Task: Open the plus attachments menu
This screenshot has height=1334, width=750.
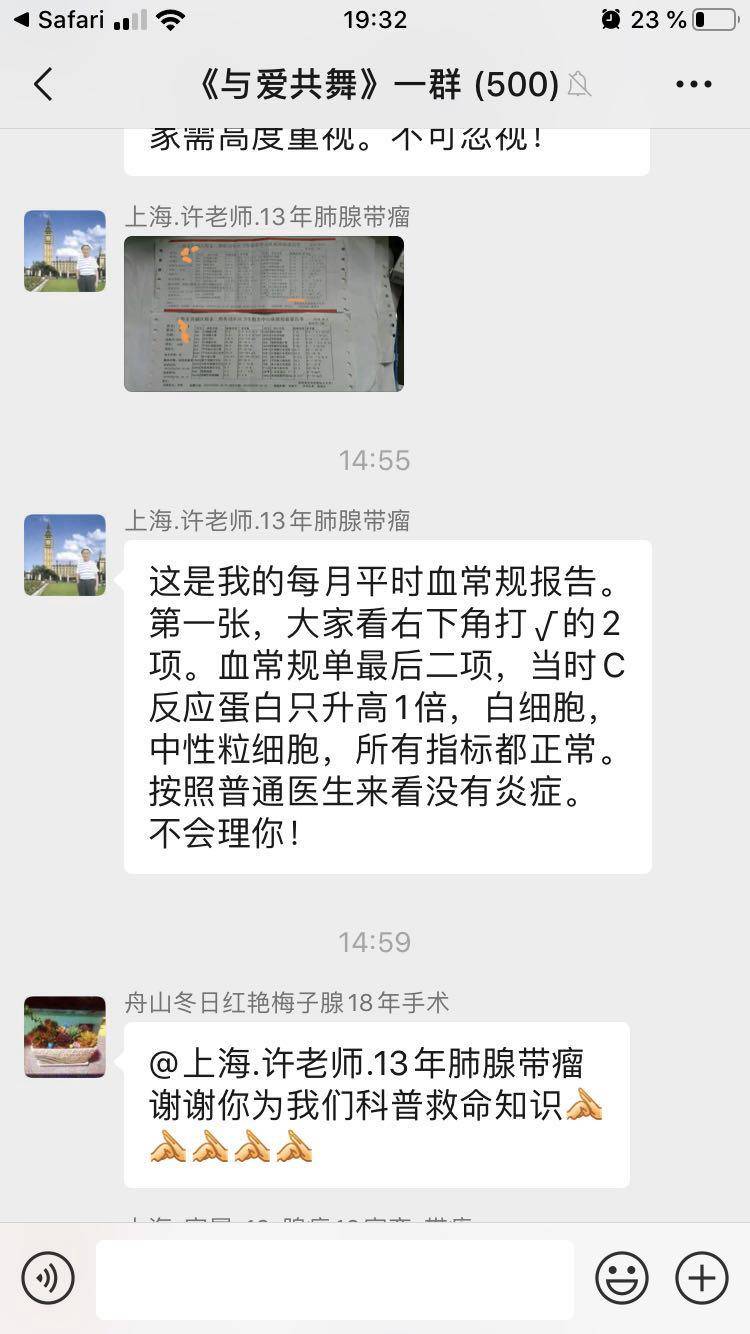Action: click(x=702, y=1278)
